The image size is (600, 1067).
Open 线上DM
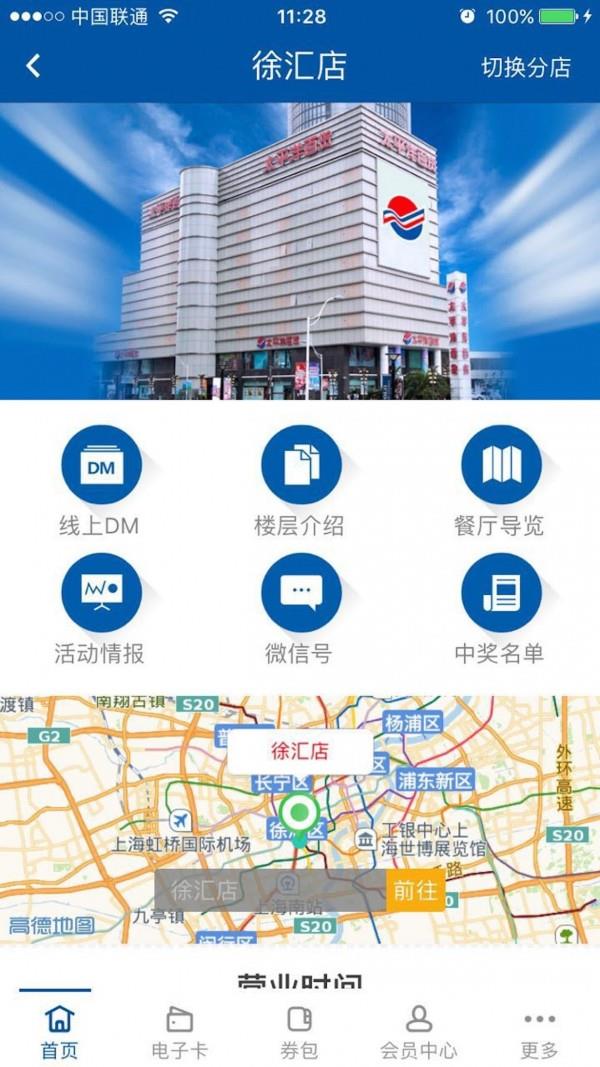pos(100,466)
